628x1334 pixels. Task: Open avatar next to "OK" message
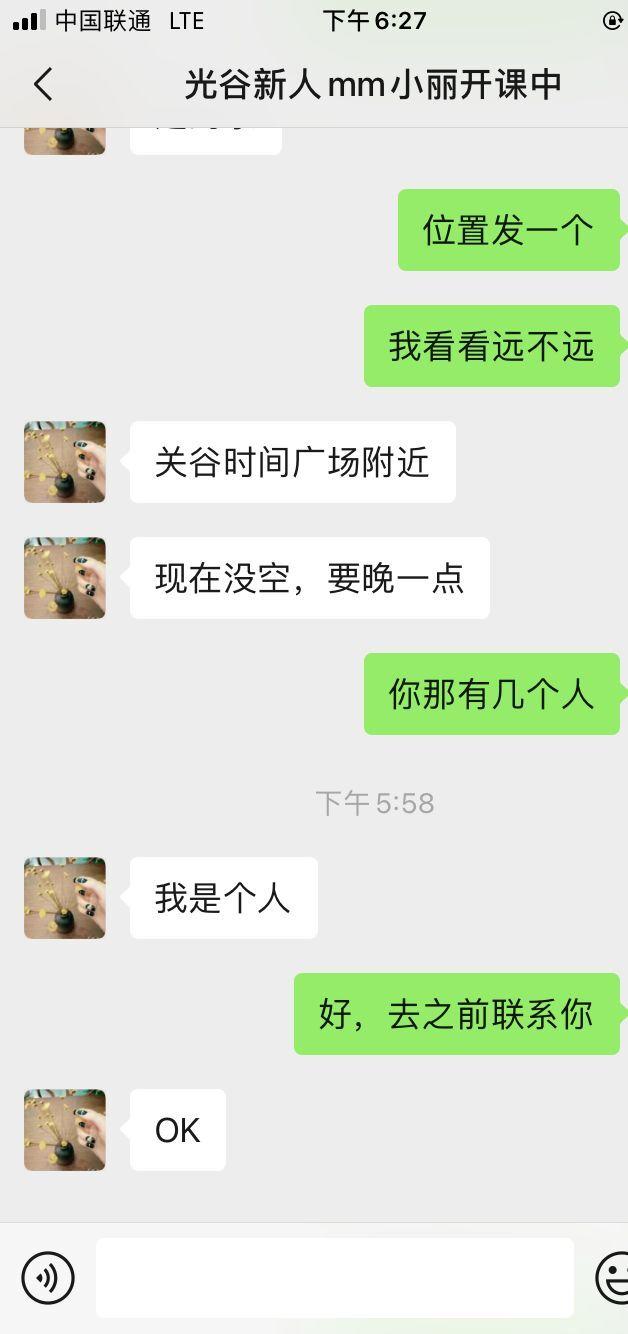click(x=65, y=1130)
